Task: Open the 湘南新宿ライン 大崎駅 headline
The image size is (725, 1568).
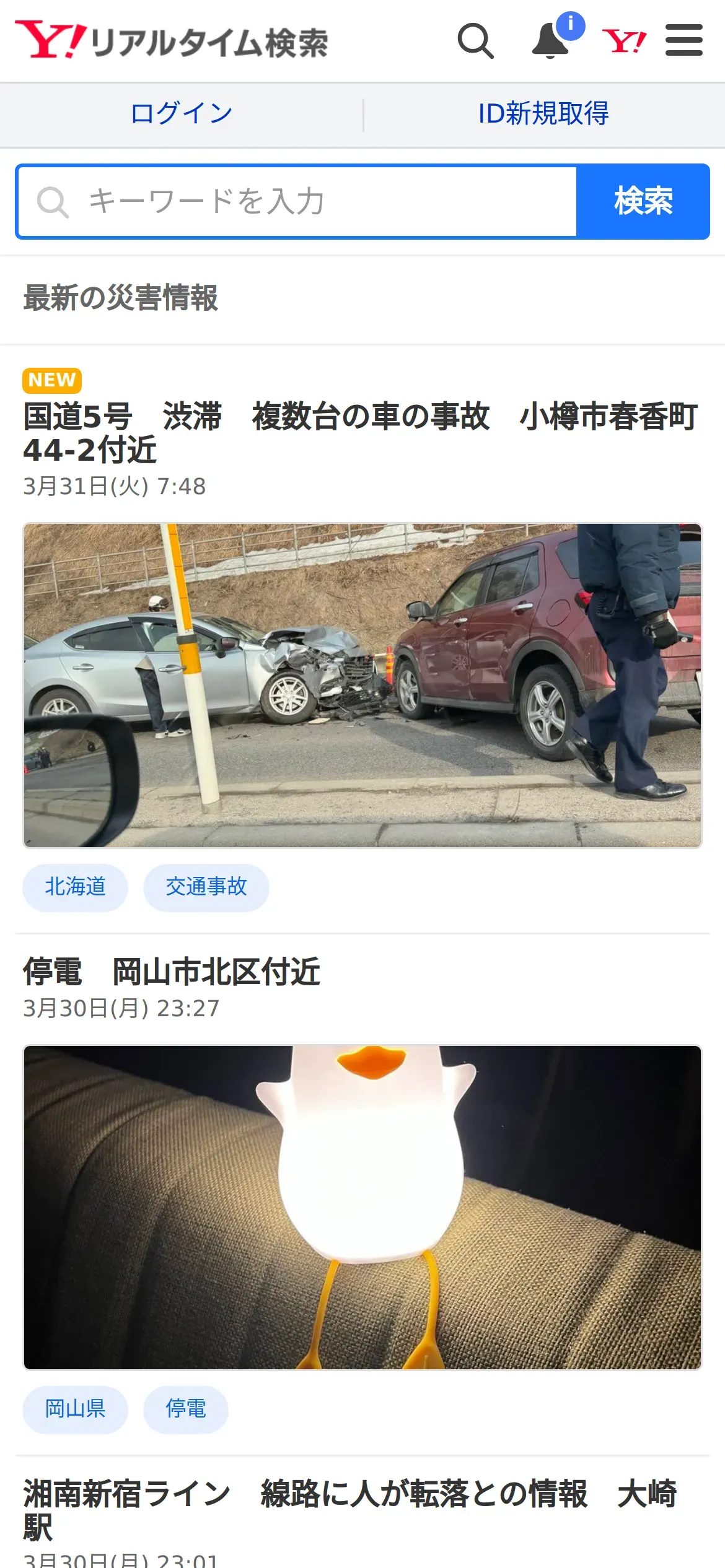Action: coord(351,1510)
